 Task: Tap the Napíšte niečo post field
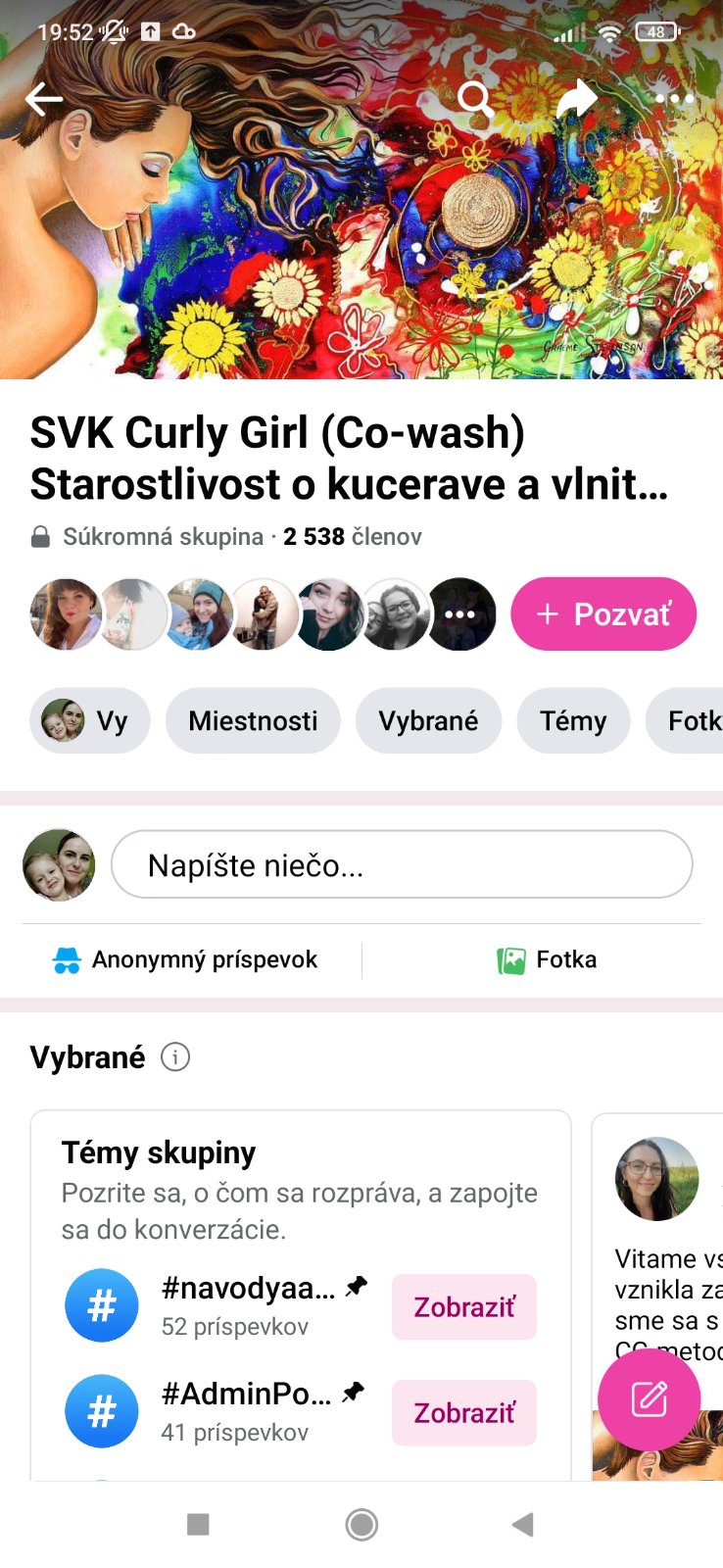point(402,864)
